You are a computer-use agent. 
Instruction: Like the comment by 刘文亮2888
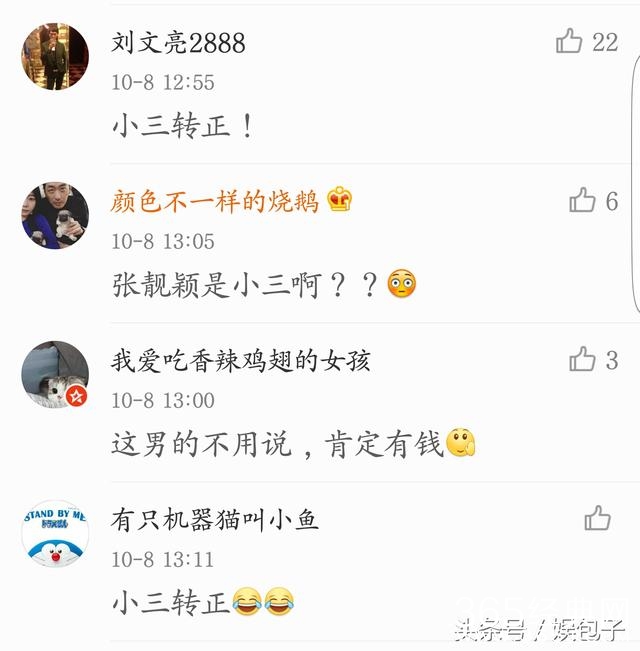click(570, 41)
